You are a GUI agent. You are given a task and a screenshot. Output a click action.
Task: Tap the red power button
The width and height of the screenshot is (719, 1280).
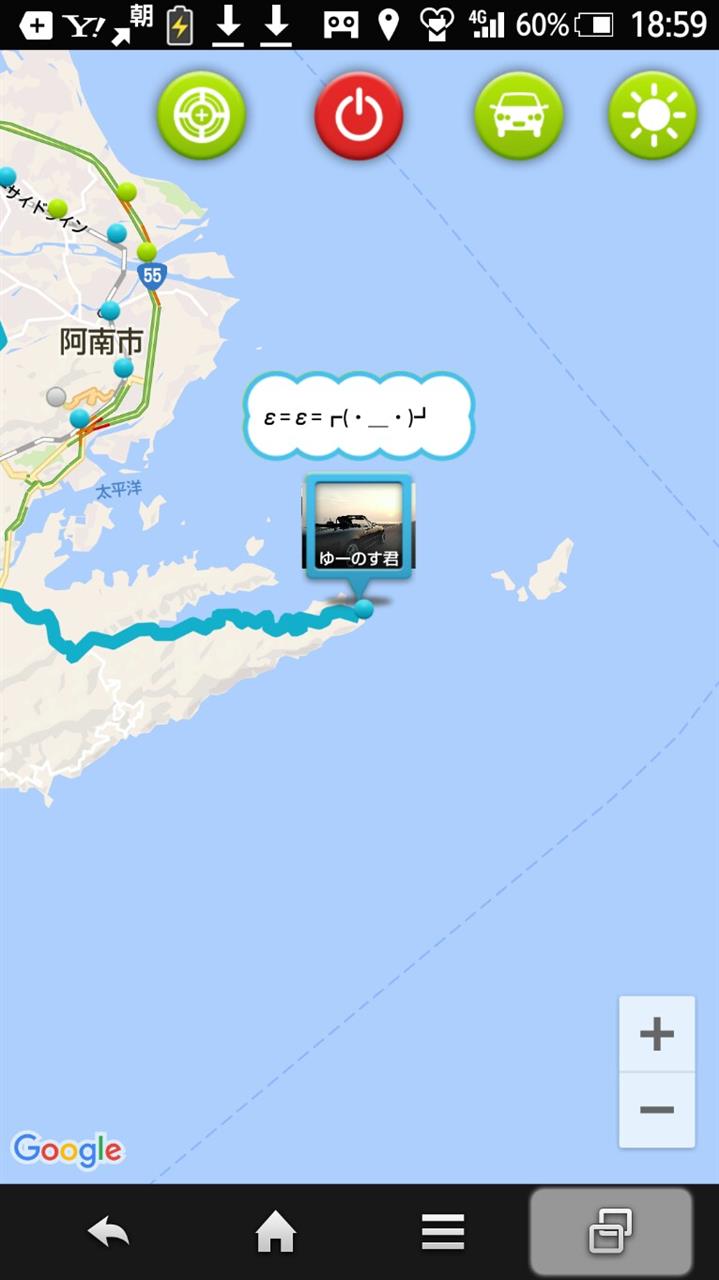click(359, 116)
